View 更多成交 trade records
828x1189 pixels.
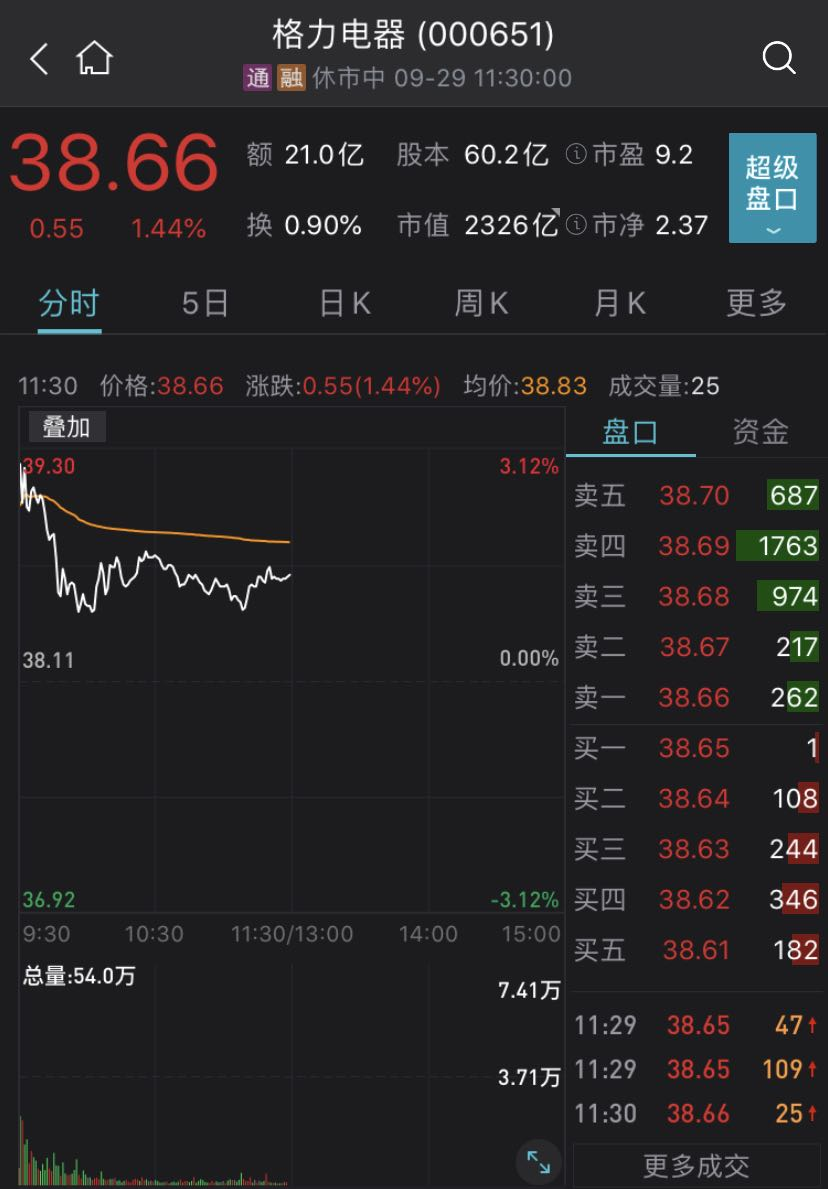(696, 1166)
